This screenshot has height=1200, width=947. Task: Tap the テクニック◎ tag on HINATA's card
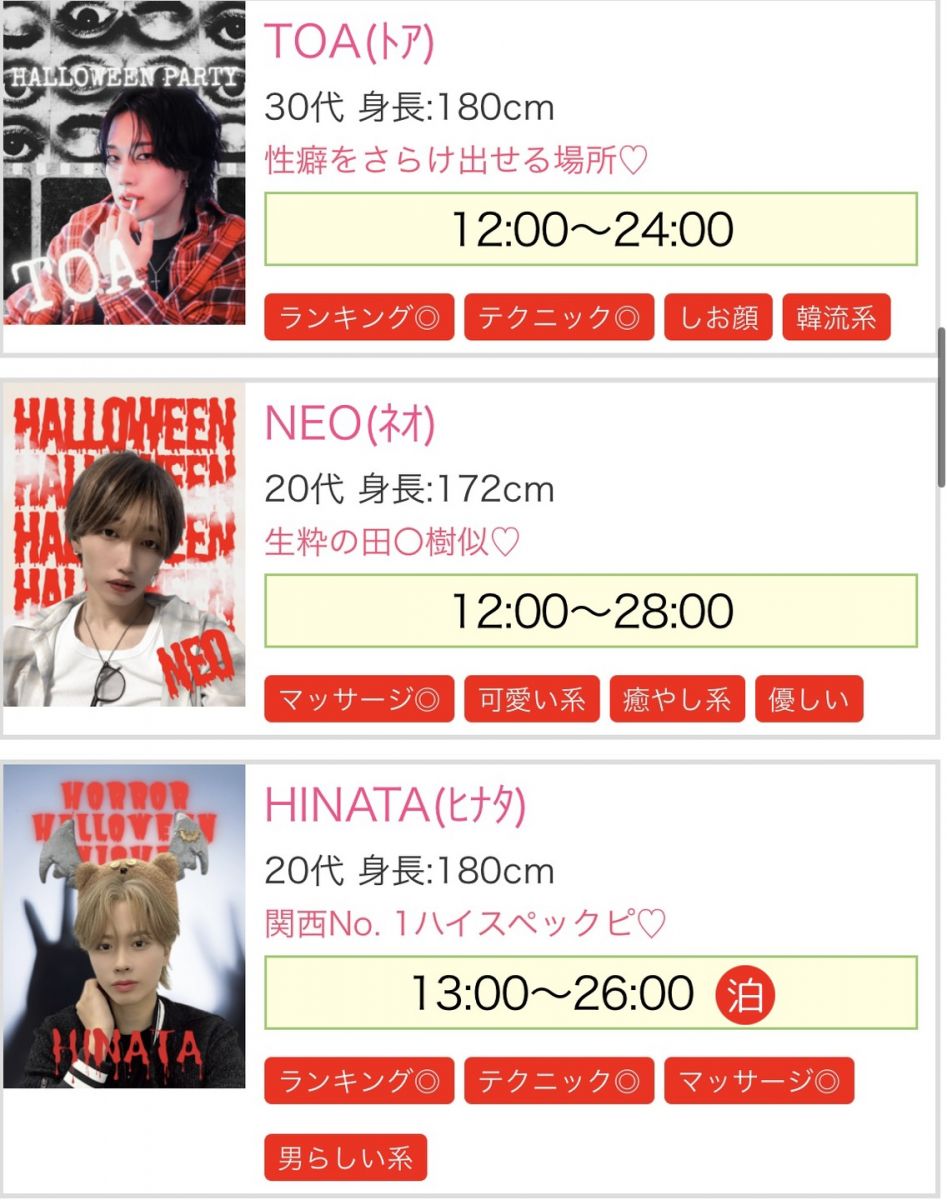coord(559,1081)
